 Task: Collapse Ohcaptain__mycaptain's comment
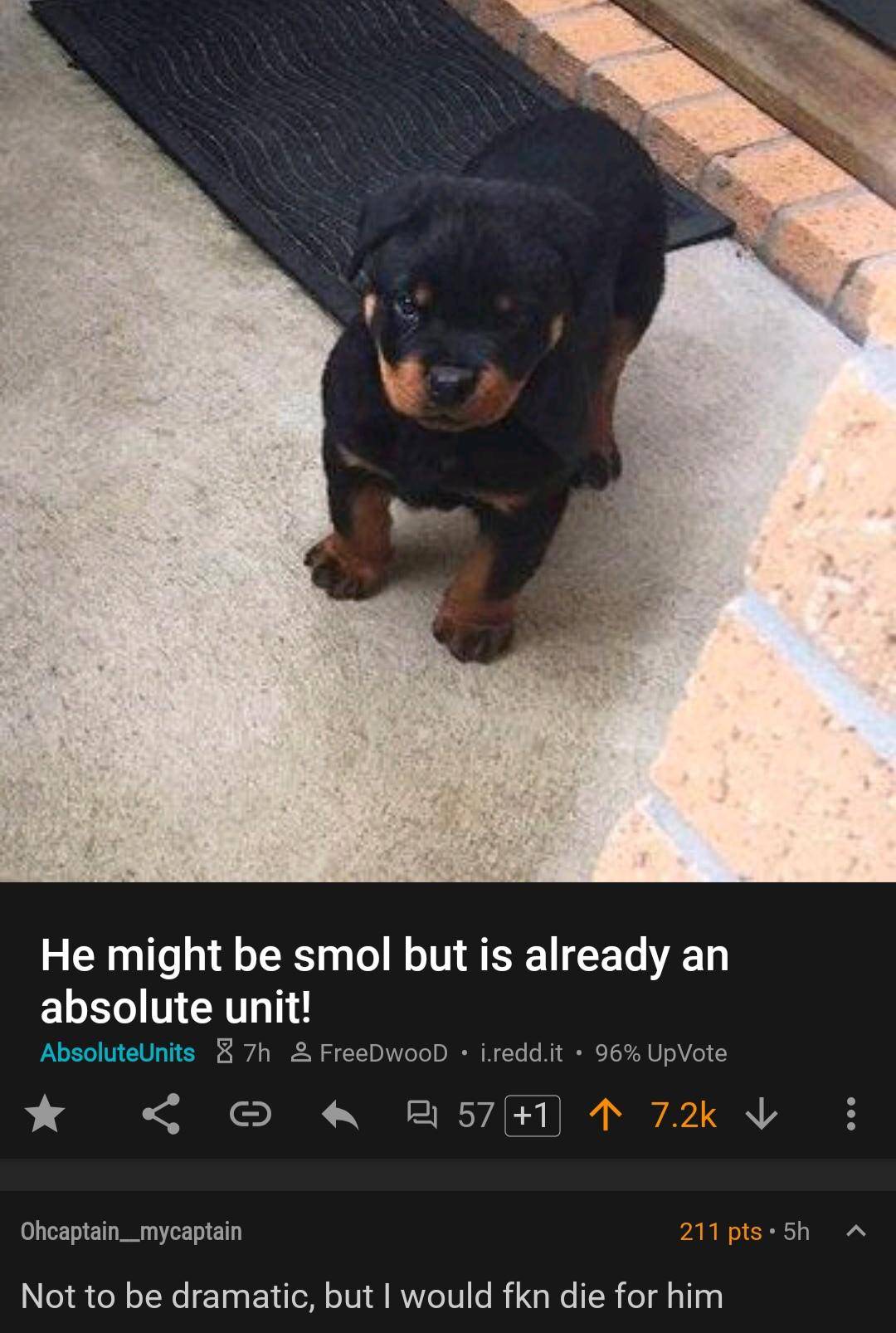[855, 1232]
